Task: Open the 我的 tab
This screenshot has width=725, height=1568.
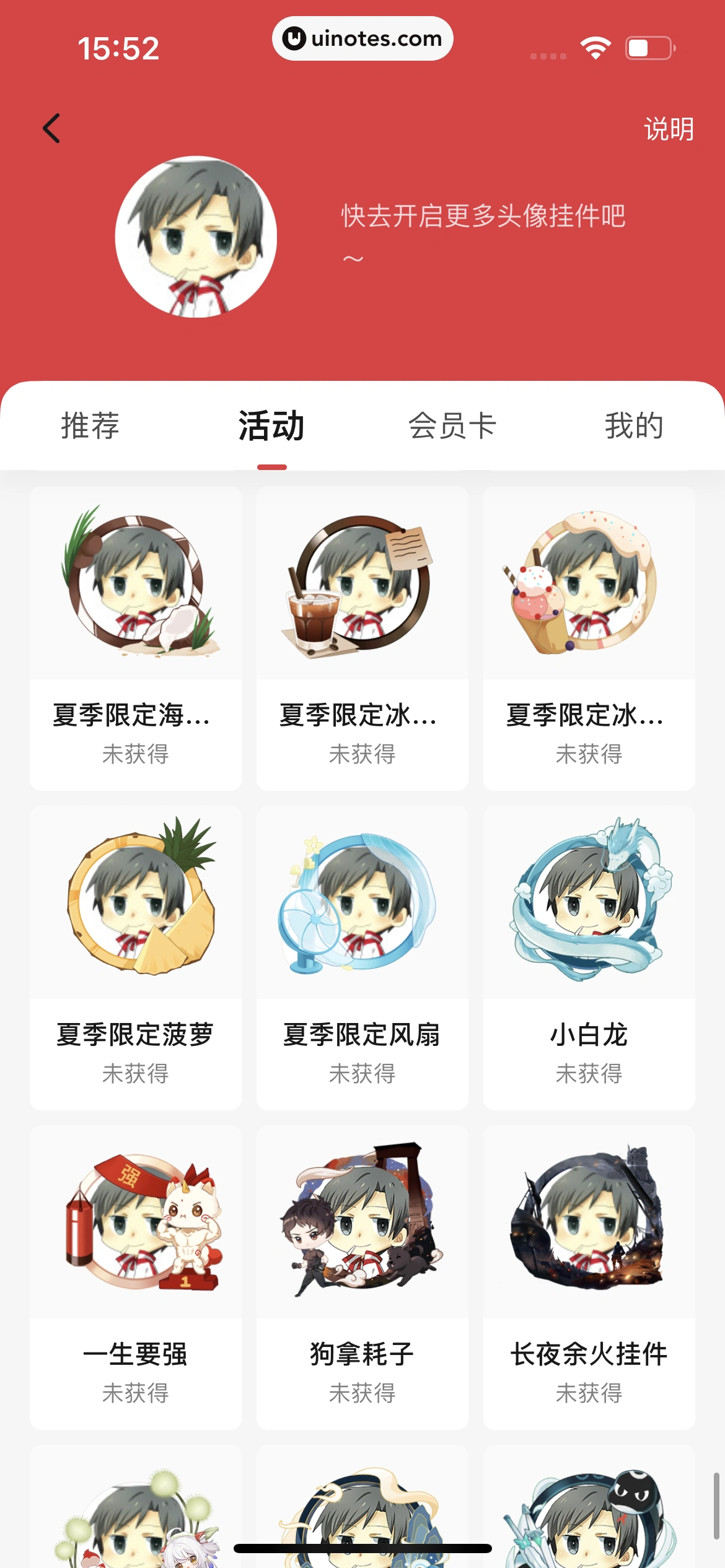Action: pyautogui.click(x=635, y=425)
